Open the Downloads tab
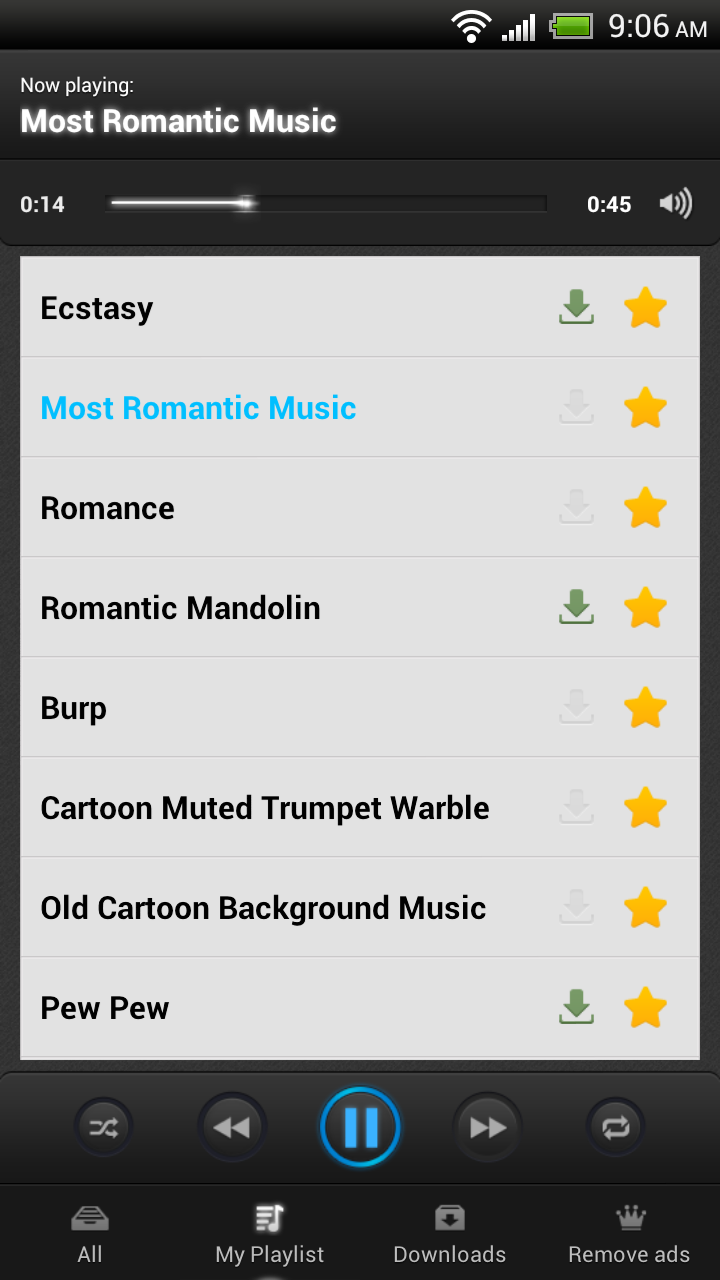The width and height of the screenshot is (720, 1280). pyautogui.click(x=450, y=1232)
